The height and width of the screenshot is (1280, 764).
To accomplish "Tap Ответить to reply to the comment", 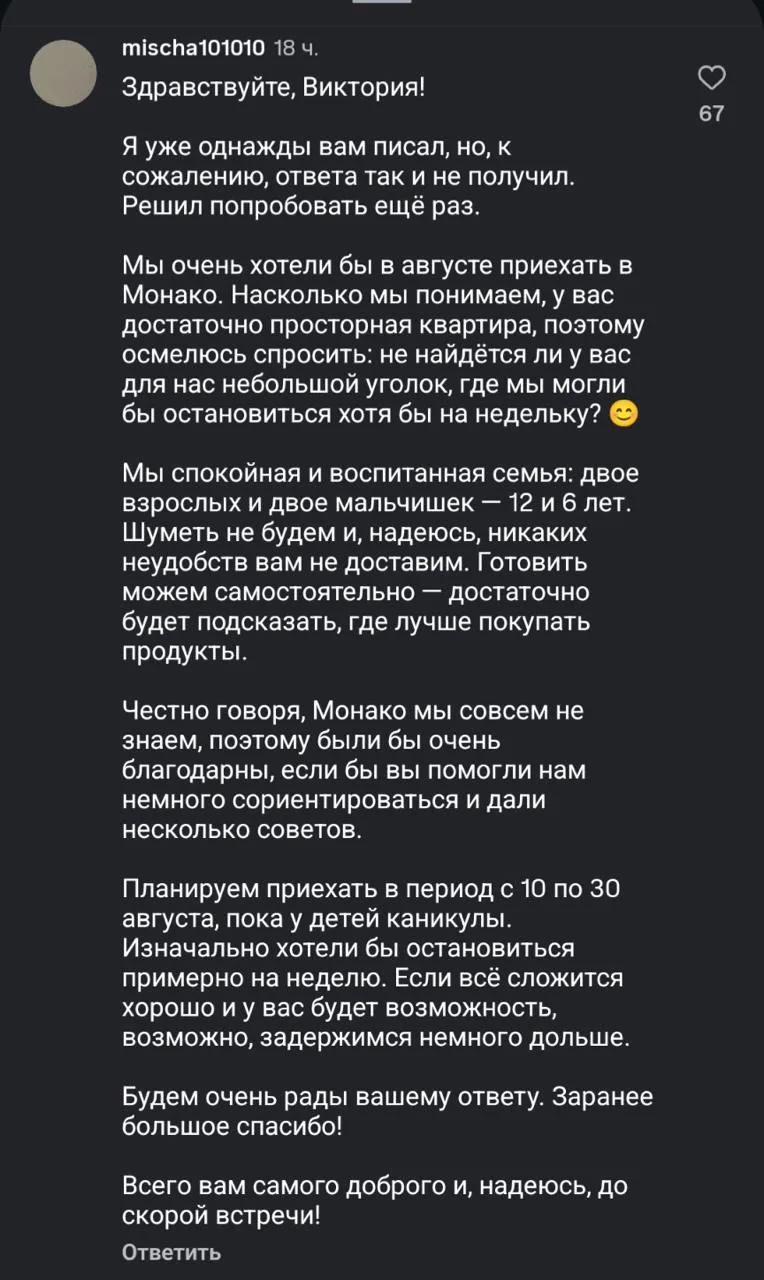I will tap(171, 1252).
